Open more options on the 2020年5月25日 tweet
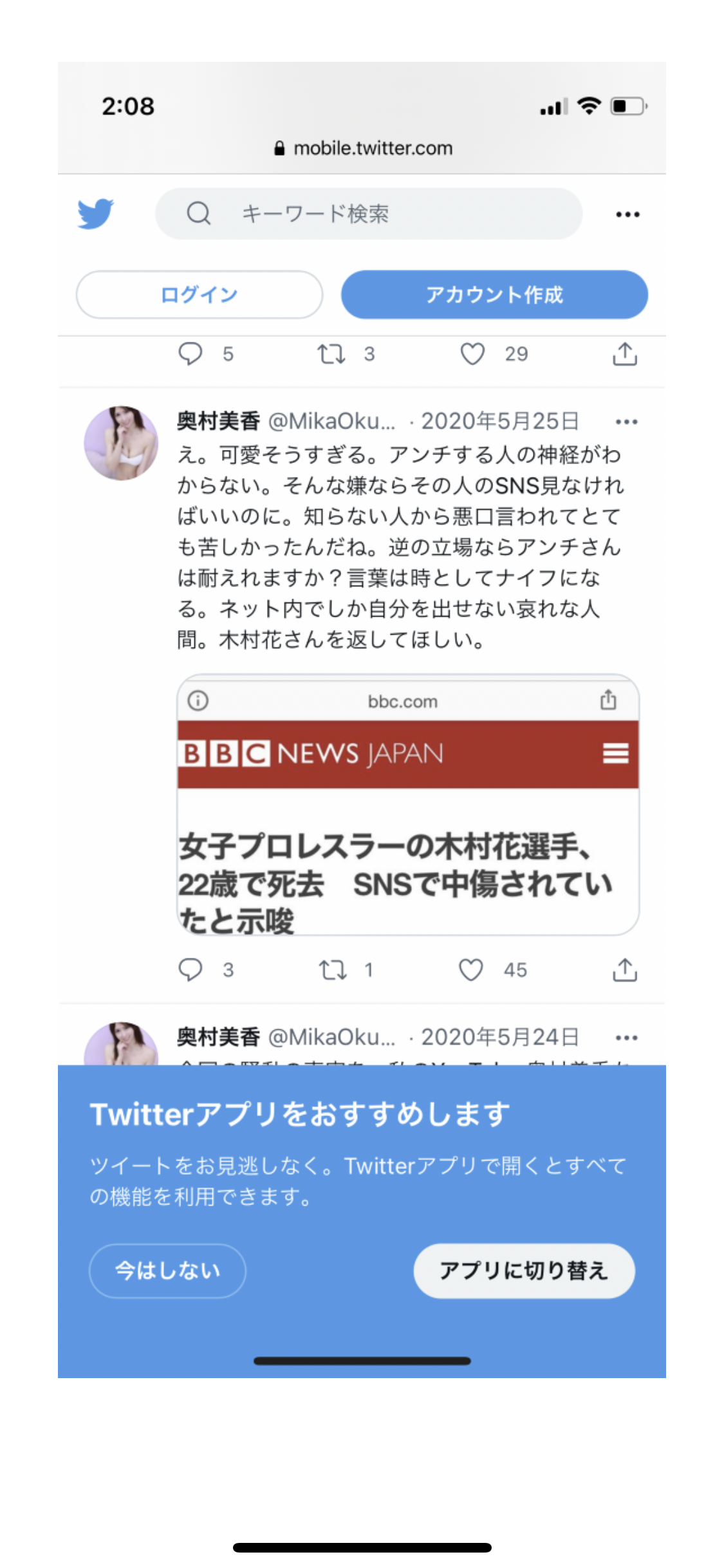724x1568 pixels. click(x=626, y=422)
